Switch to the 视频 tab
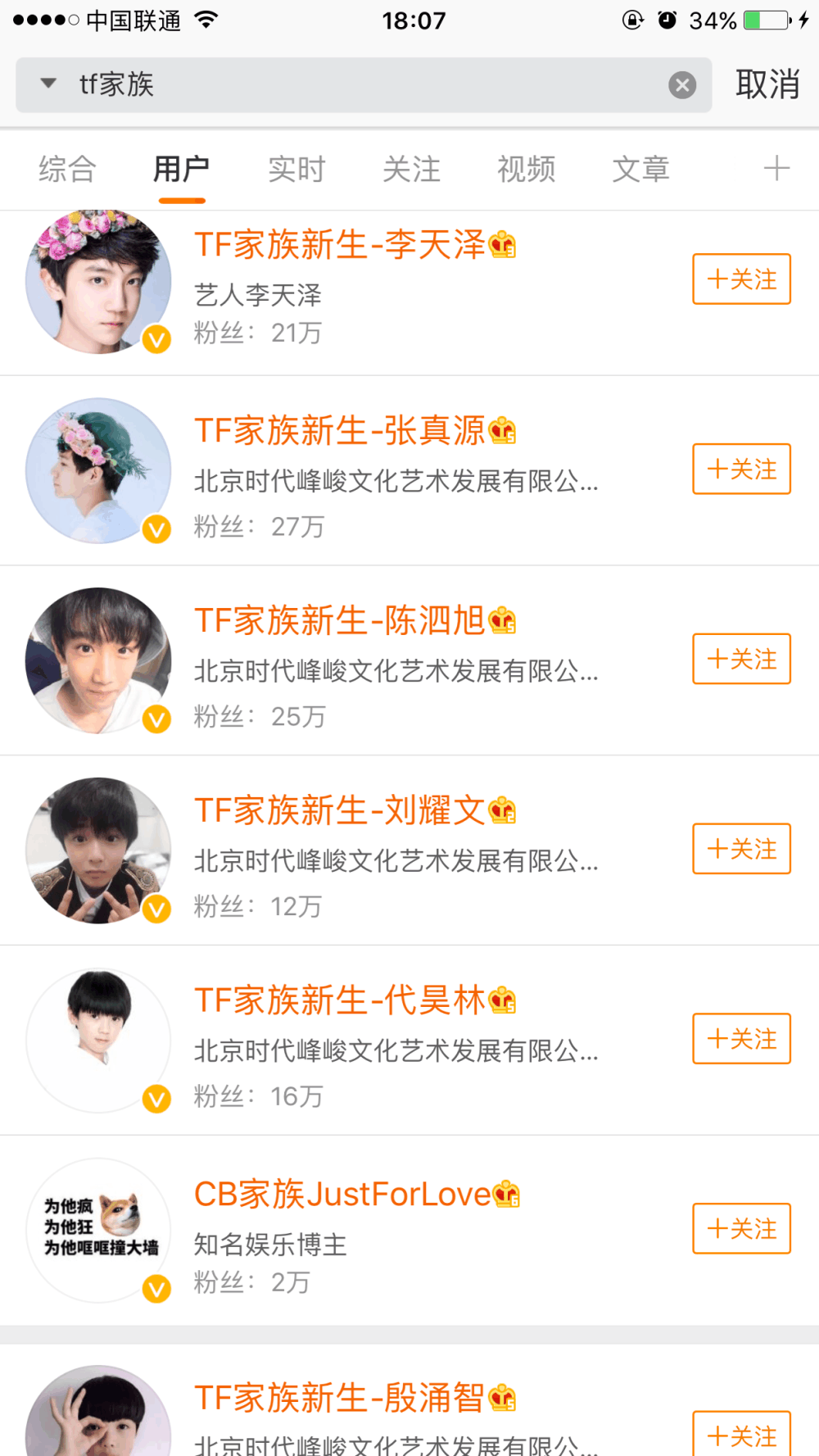Screen dimensions: 819x1456 tap(526, 170)
